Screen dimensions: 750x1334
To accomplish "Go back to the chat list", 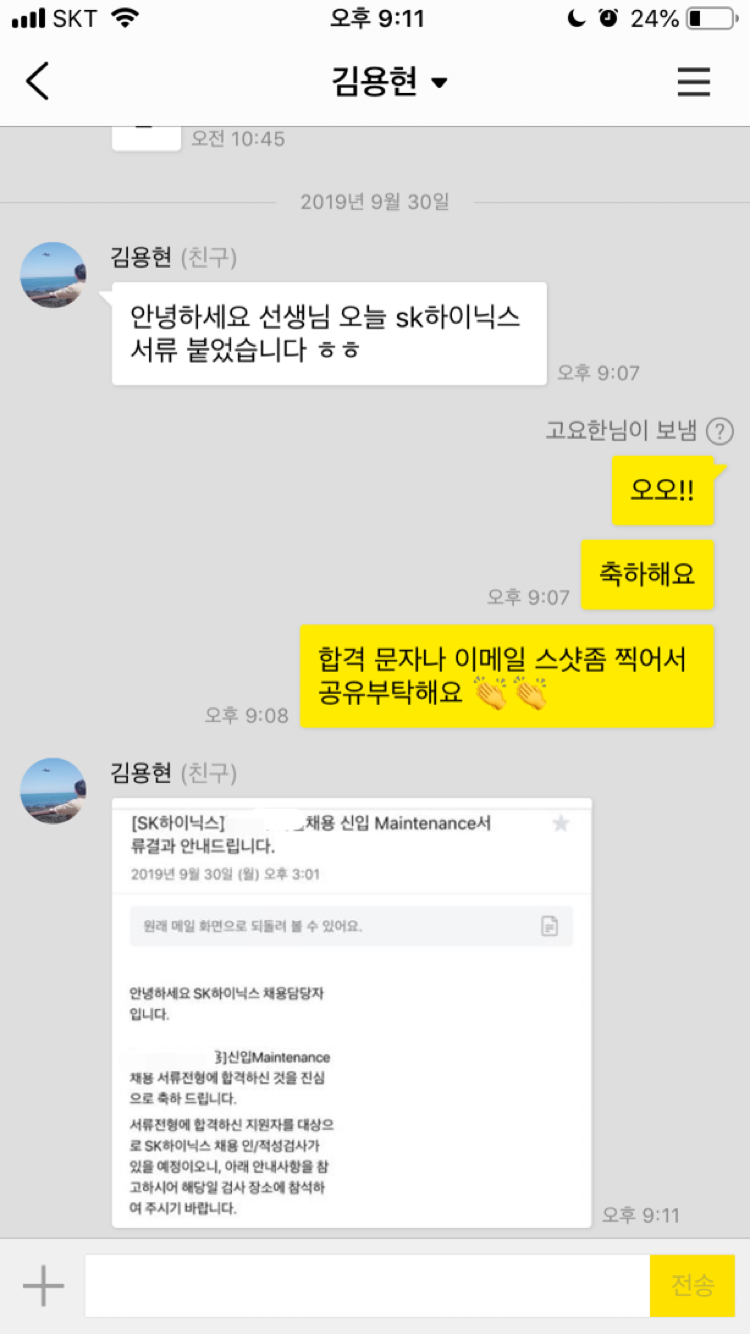I will pos(38,82).
